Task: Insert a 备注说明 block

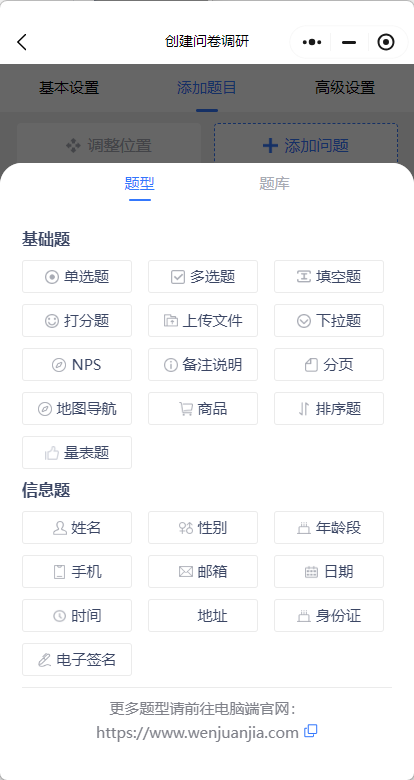Action: [203, 365]
